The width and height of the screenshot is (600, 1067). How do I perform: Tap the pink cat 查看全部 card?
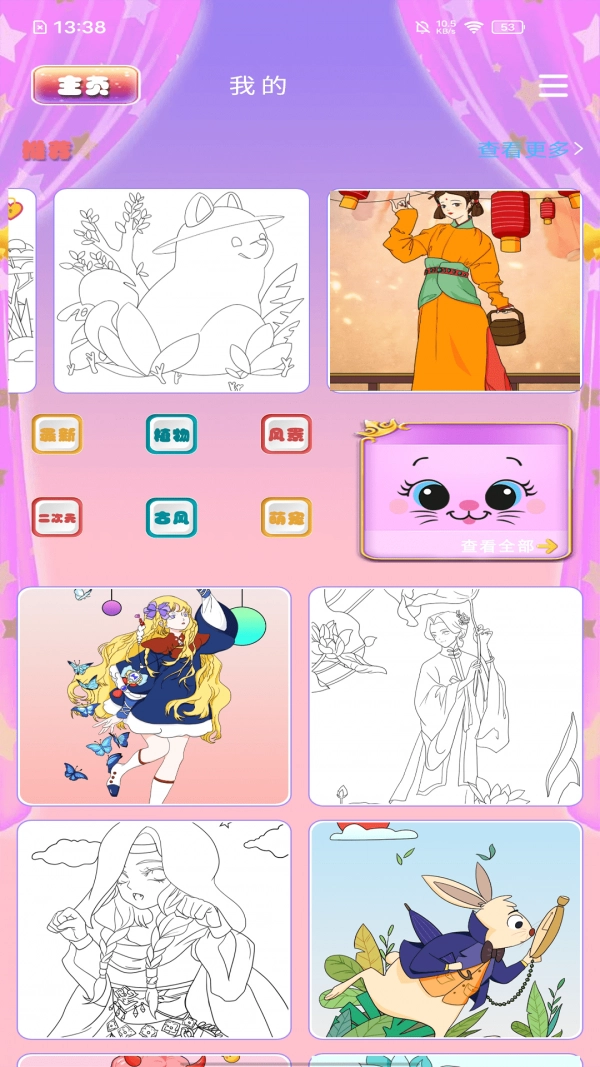point(466,492)
